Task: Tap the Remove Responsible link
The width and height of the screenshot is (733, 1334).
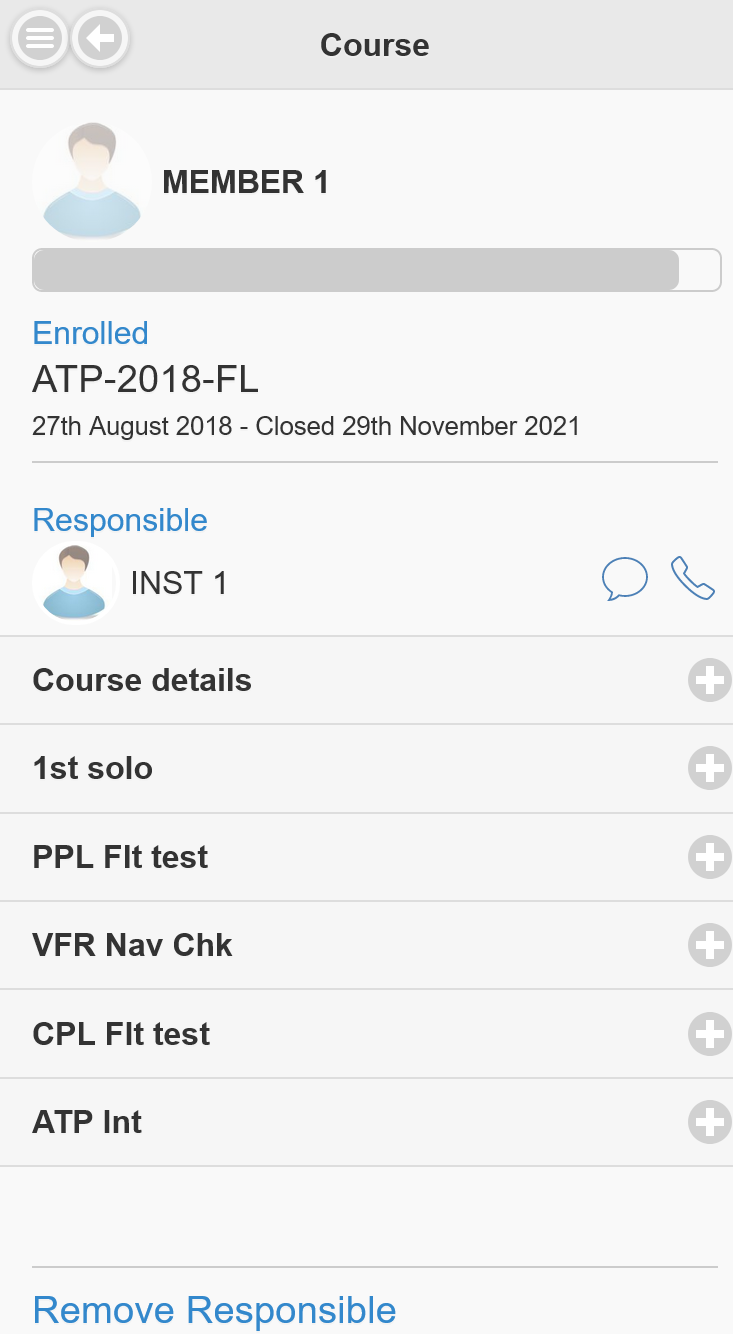Action: coord(214,1309)
